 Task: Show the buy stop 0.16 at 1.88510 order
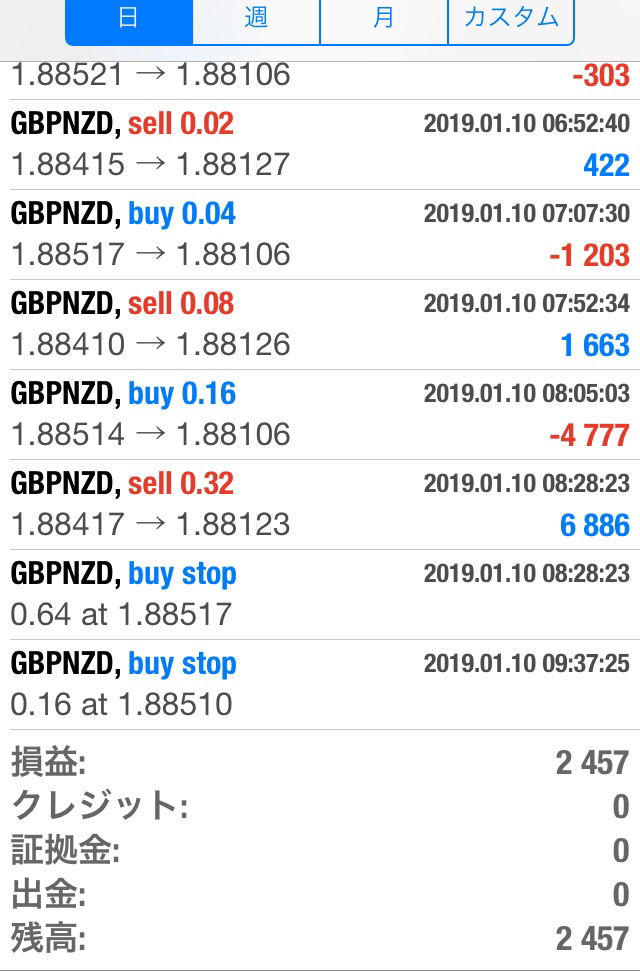(320, 684)
